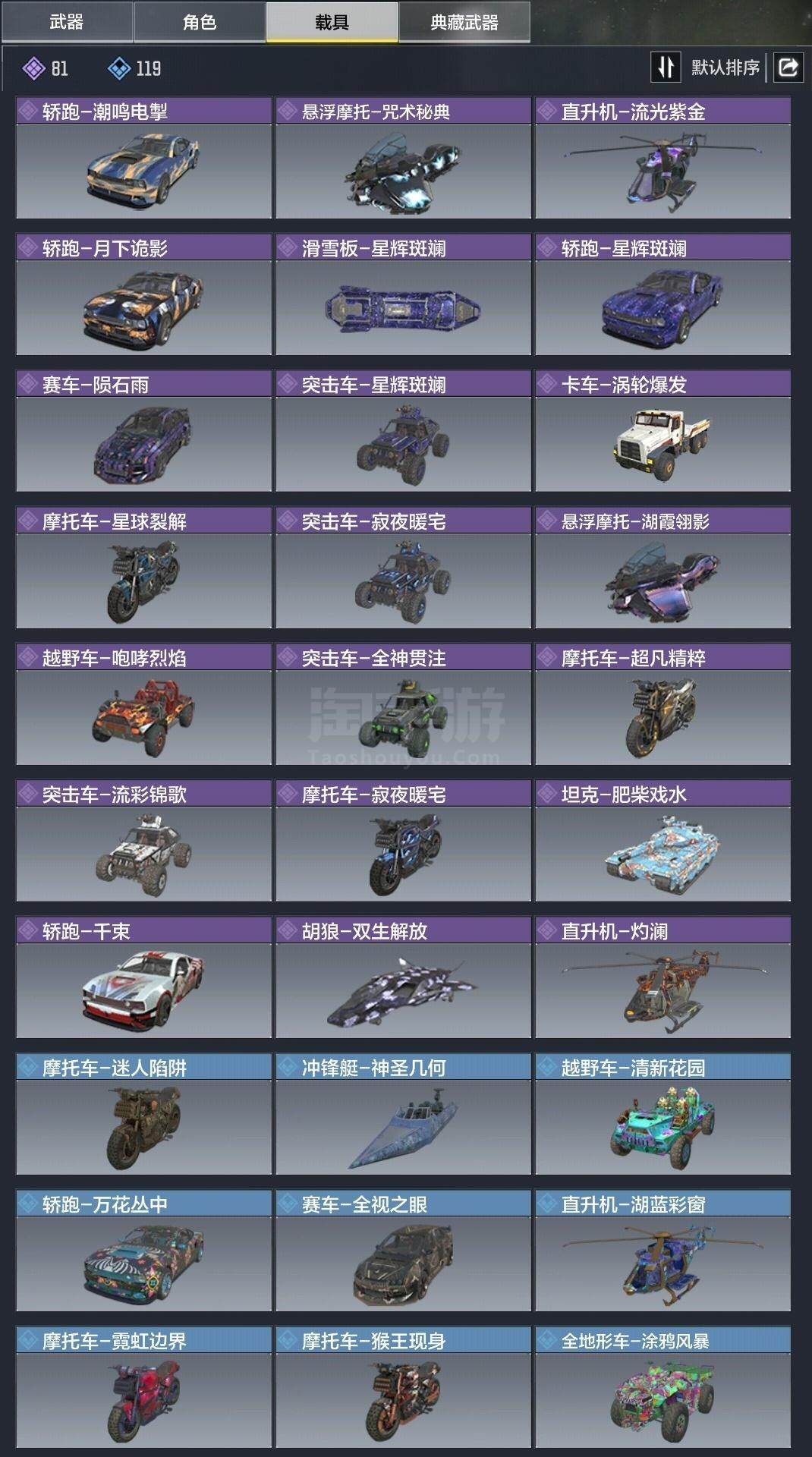Tap the share icon beside 默认排序
This screenshot has height=1457, width=812.
point(788,68)
